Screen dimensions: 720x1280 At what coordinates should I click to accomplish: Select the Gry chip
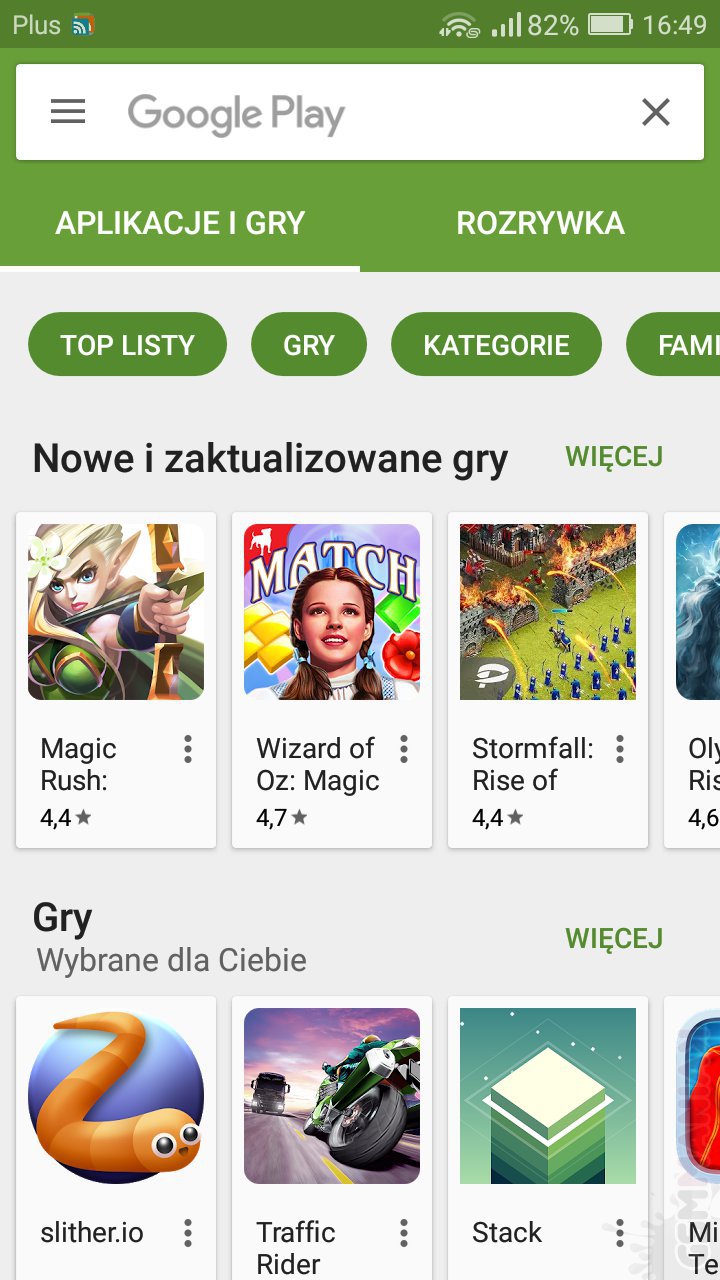309,345
